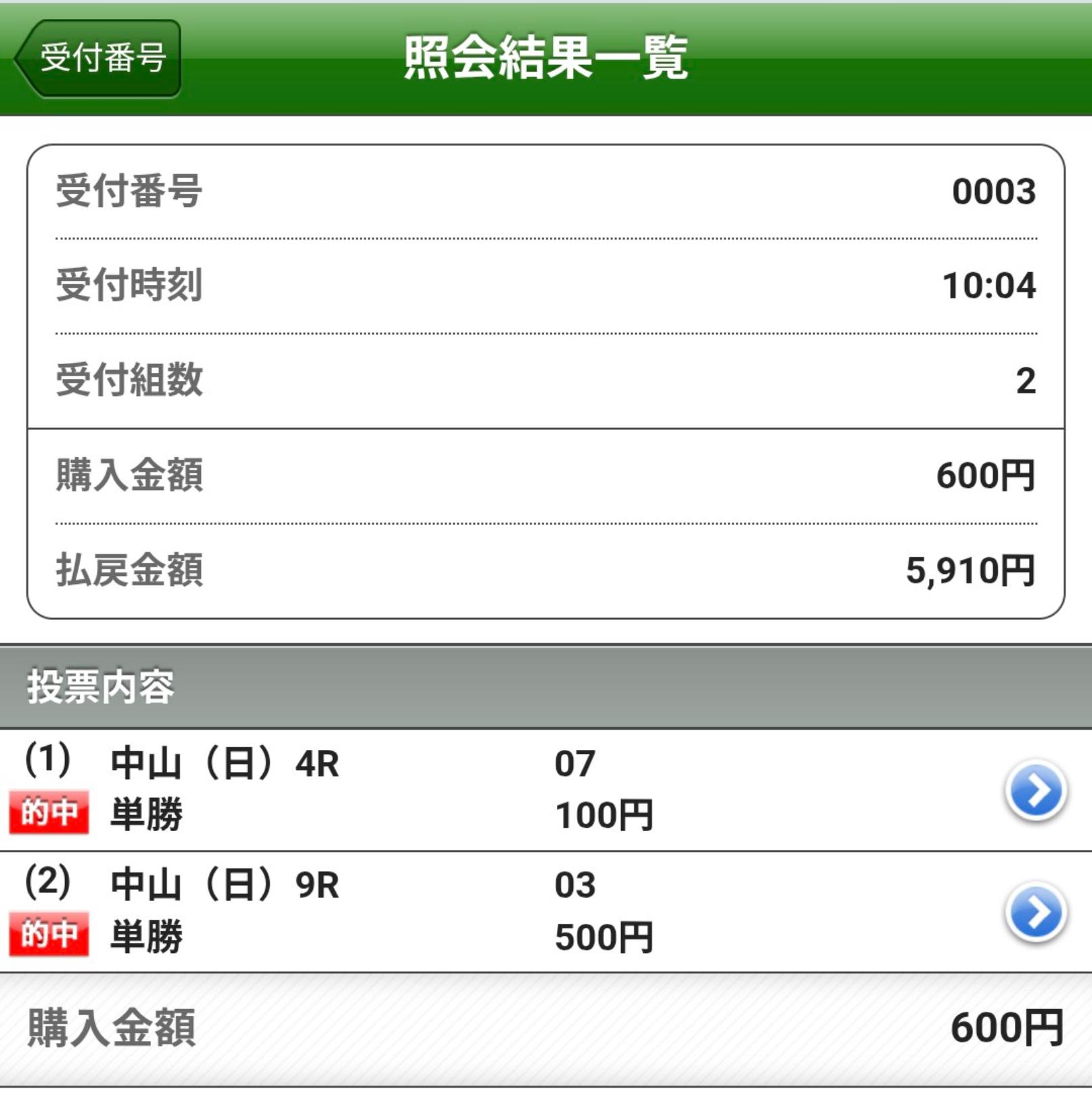This screenshot has width=1092, height=1112.
Task: Open details for 中山 4R 単勝 bet
Action: pyautogui.click(x=1035, y=790)
